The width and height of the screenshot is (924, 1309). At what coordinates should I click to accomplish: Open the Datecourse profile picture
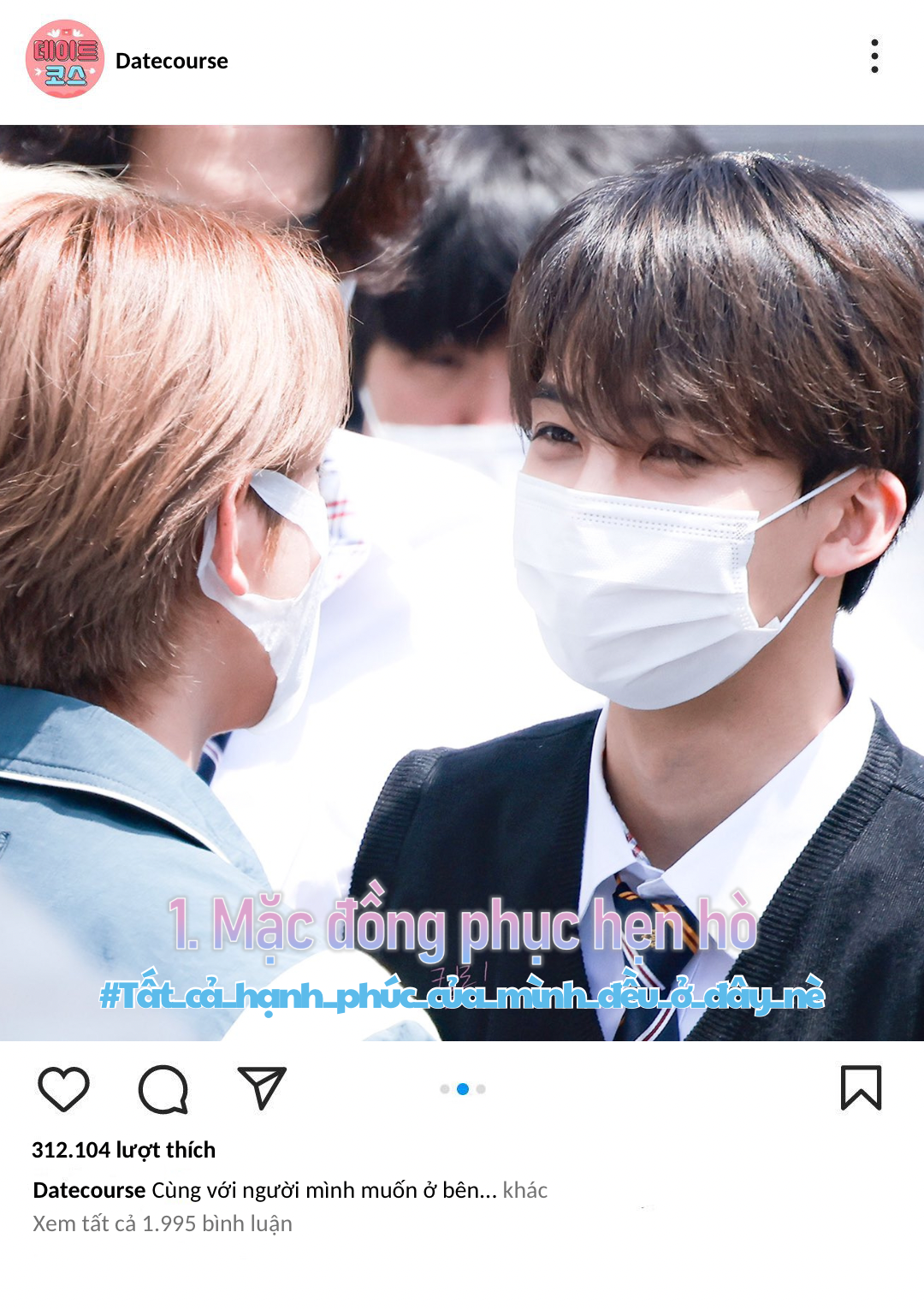pyautogui.click(x=65, y=59)
